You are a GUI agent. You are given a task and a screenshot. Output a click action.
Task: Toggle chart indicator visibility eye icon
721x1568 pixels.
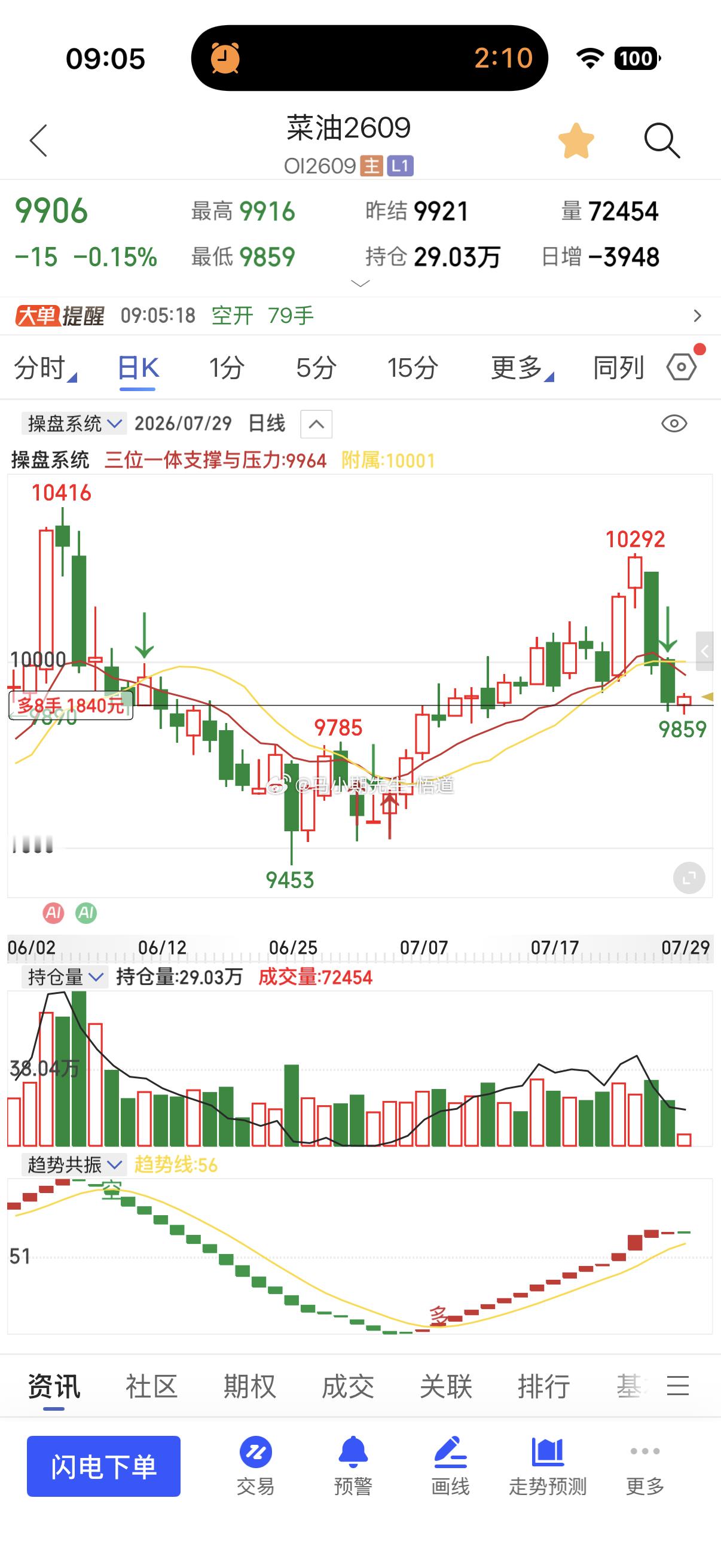click(674, 423)
